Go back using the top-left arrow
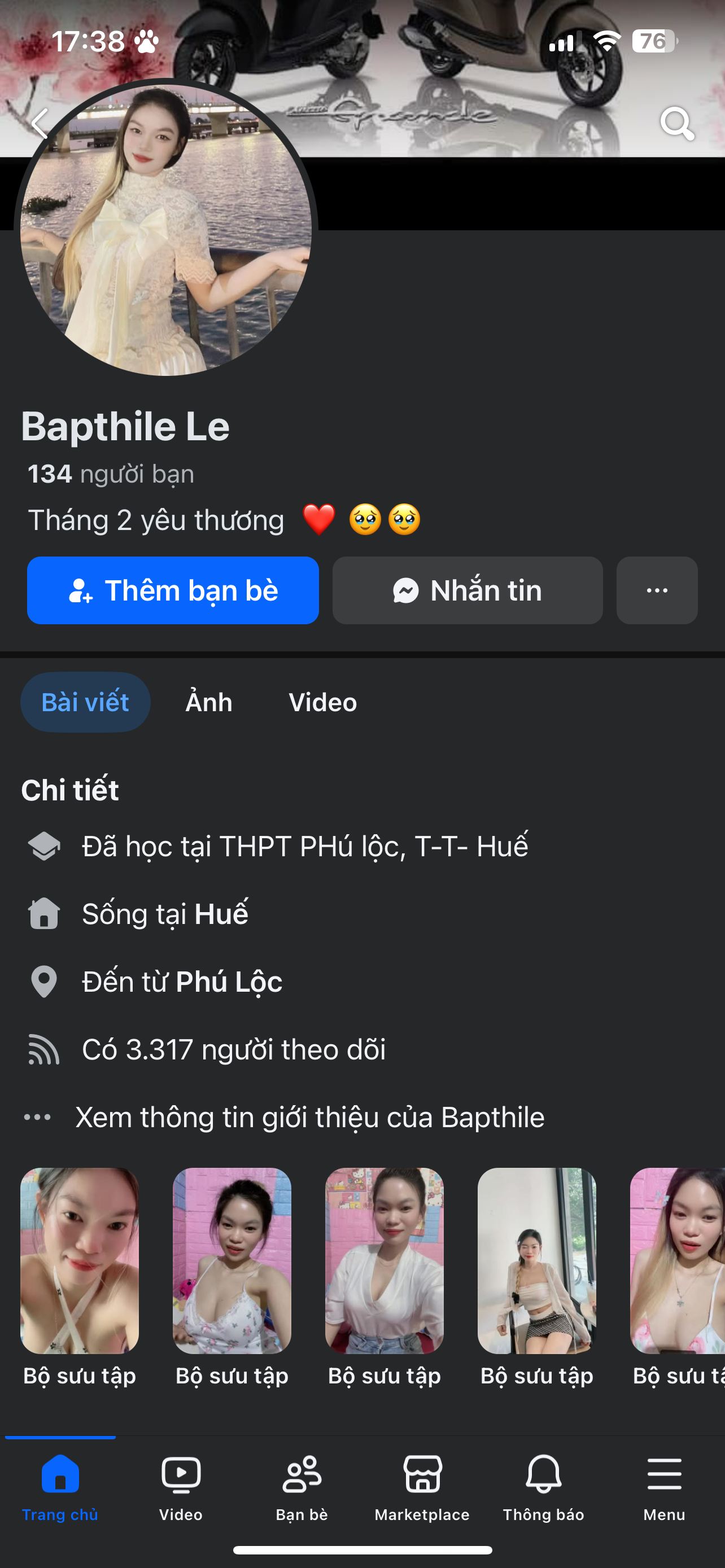The image size is (725, 1568). tap(40, 124)
